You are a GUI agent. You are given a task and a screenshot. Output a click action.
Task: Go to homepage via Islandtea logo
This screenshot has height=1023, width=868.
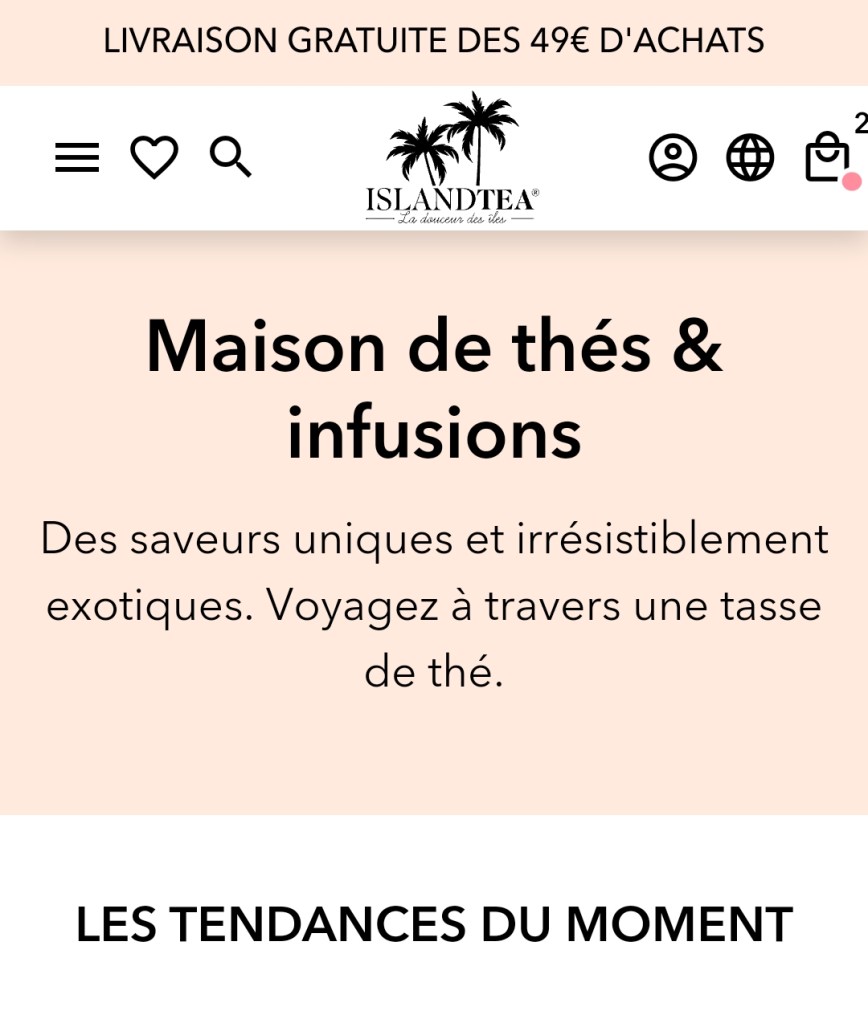[452, 158]
